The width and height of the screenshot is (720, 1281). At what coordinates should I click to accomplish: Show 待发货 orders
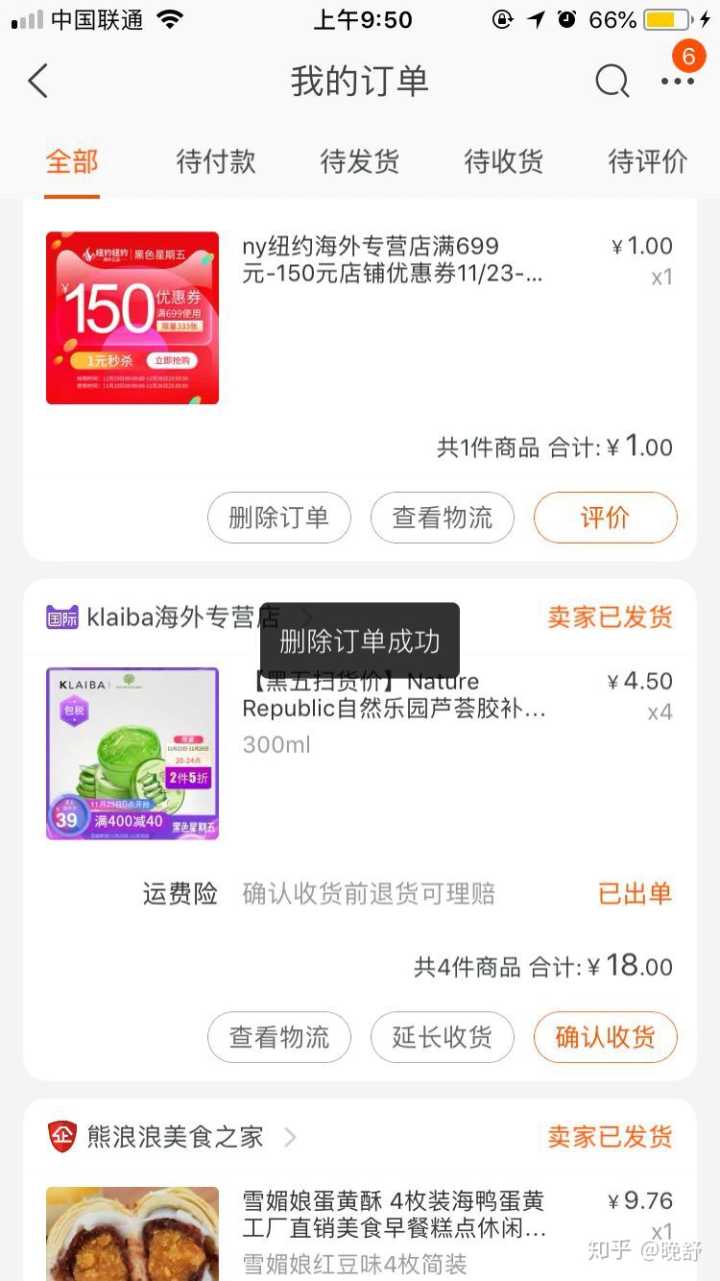pyautogui.click(x=360, y=161)
